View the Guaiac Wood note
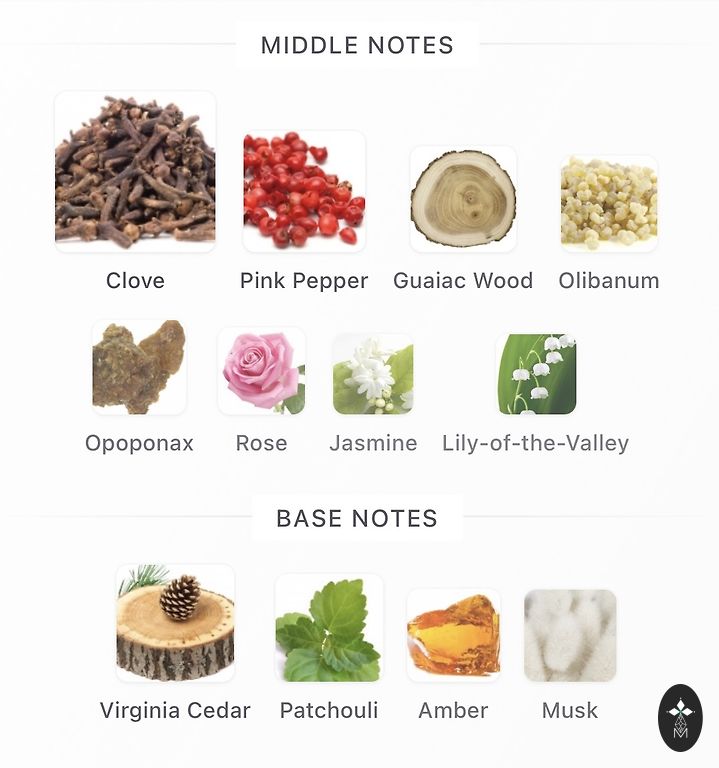 pos(463,198)
